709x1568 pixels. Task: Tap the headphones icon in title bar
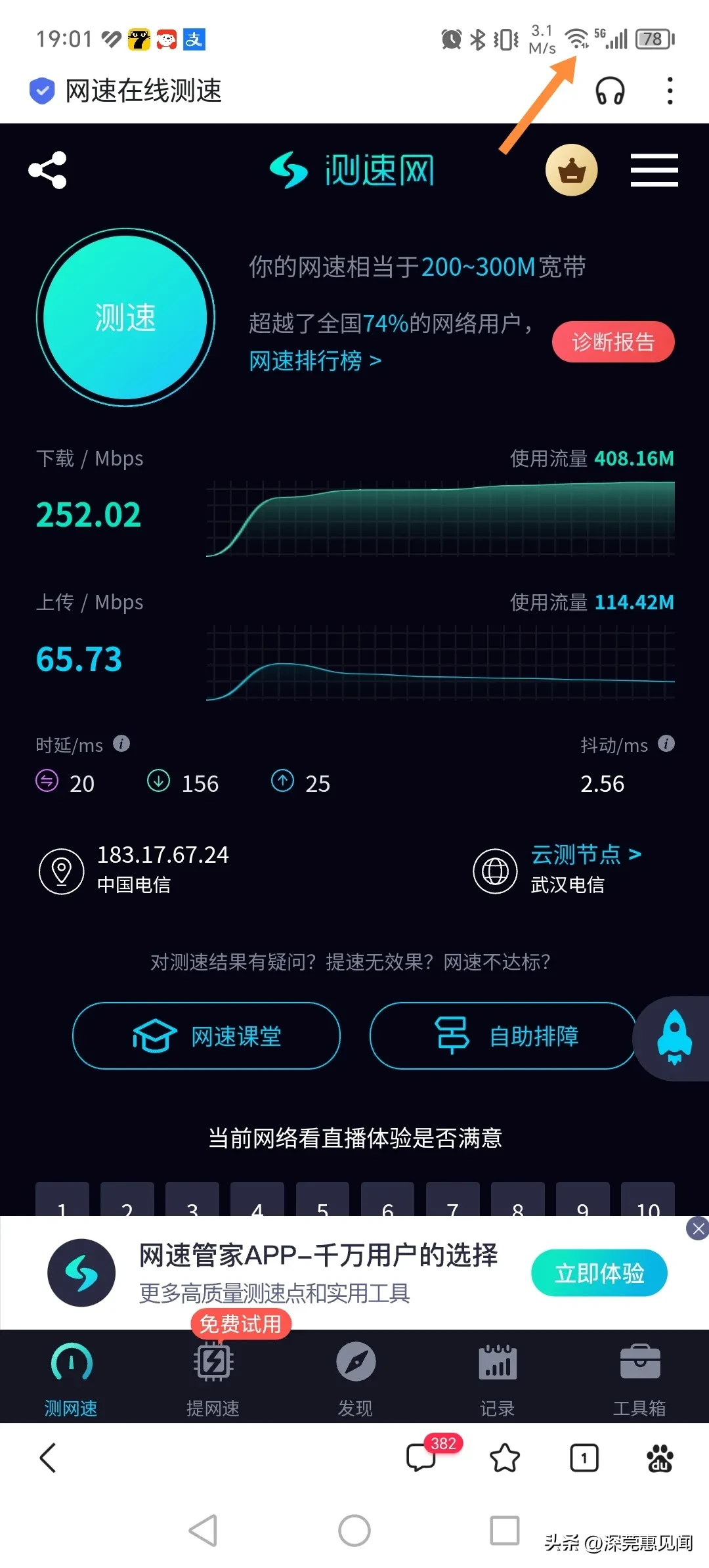610,91
